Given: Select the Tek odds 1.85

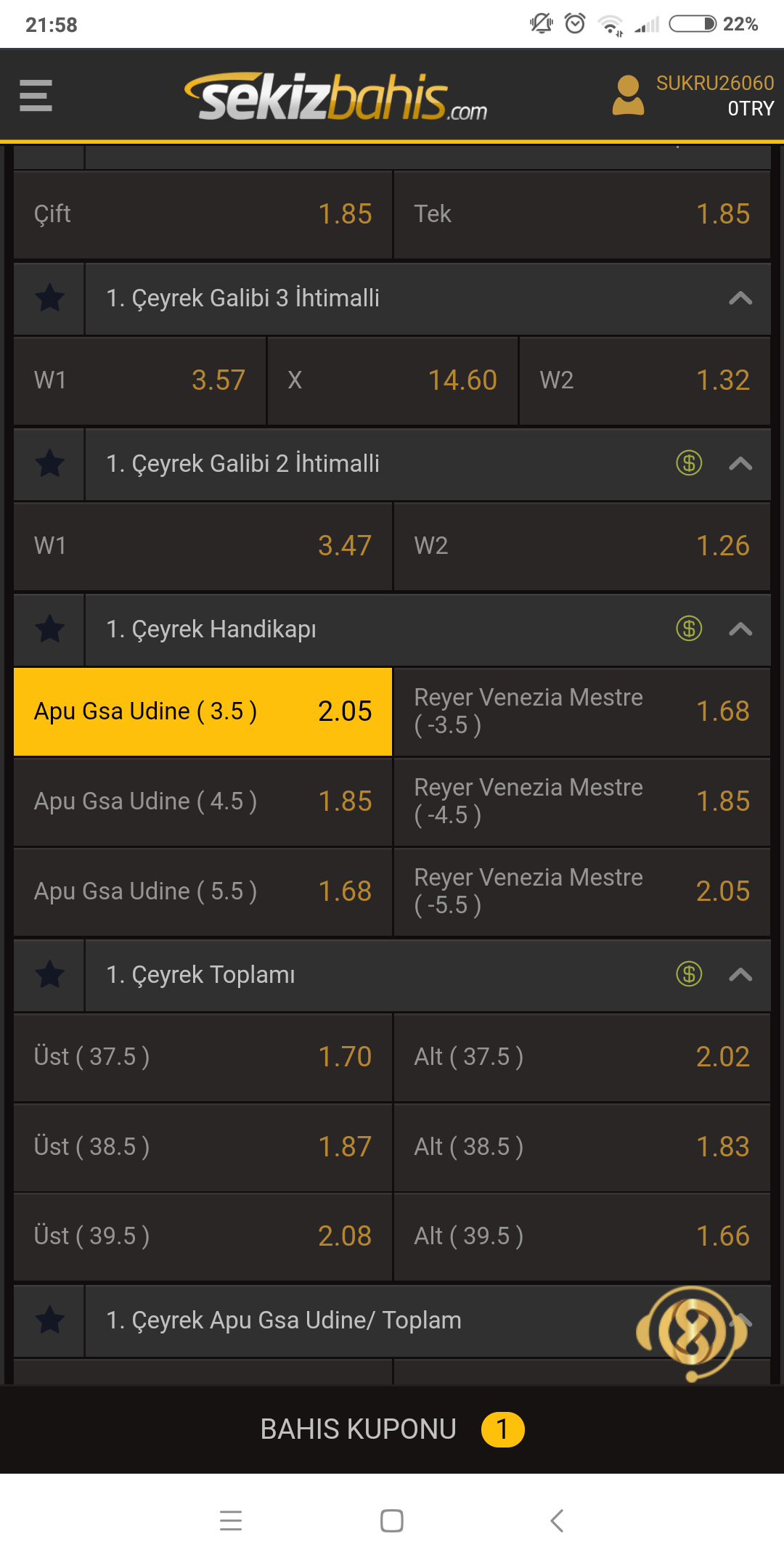Looking at the screenshot, I should click(x=581, y=214).
